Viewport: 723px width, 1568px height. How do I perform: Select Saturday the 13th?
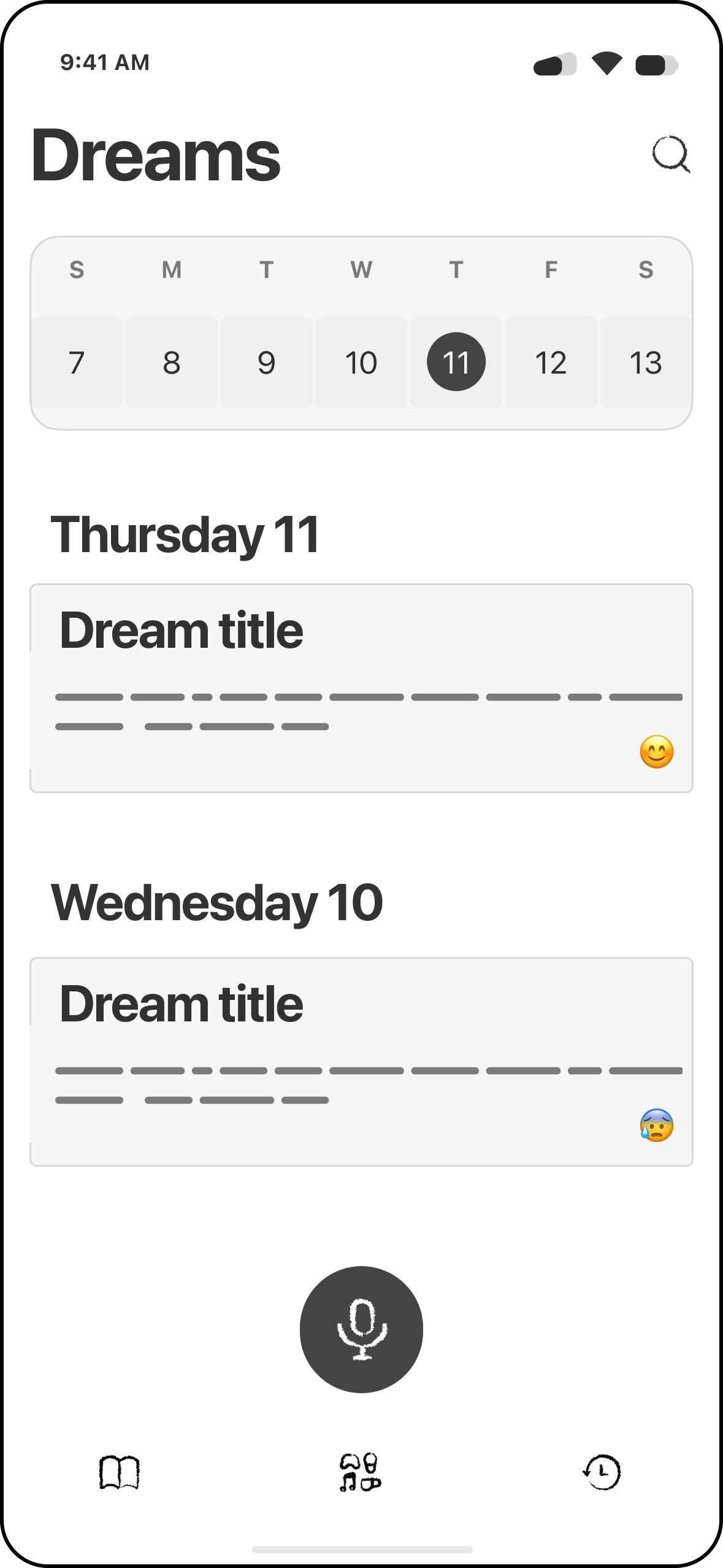click(x=646, y=362)
